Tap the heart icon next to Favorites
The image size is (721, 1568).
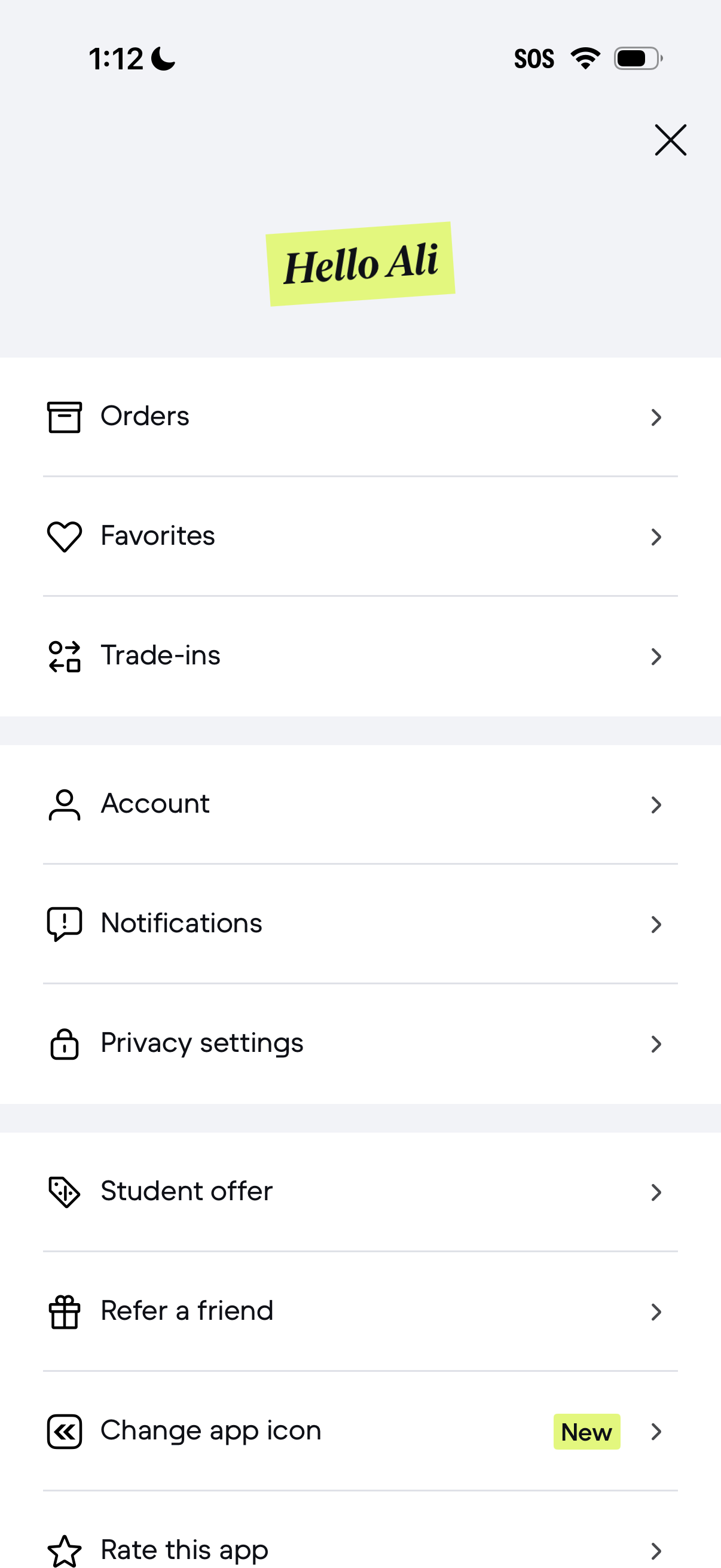(x=64, y=536)
